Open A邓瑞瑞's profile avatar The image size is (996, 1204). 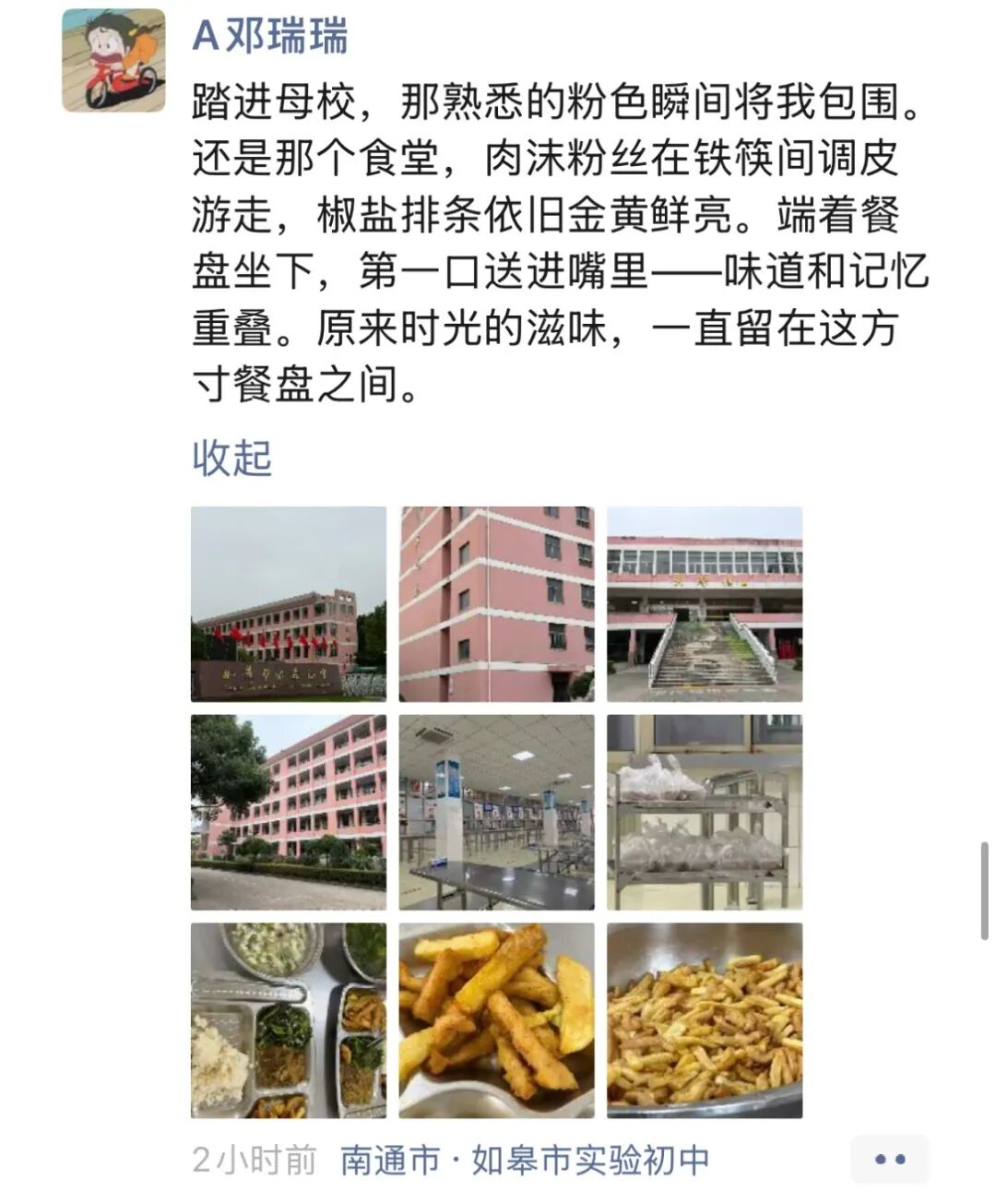point(113,61)
